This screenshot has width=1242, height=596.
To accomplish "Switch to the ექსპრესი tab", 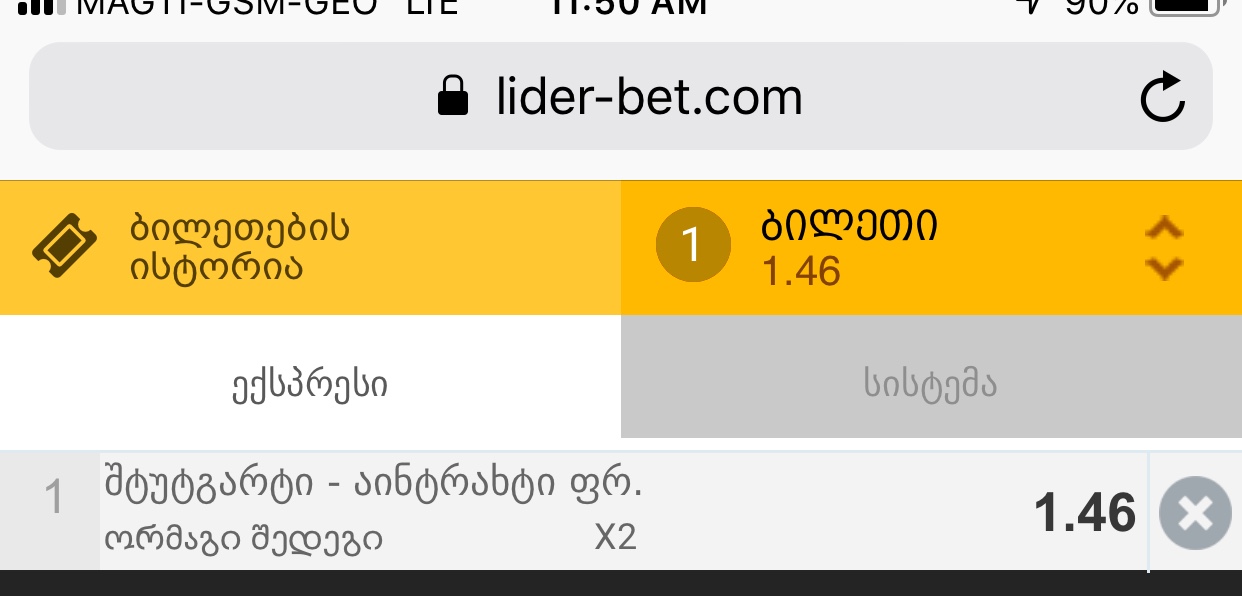I will (x=310, y=384).
